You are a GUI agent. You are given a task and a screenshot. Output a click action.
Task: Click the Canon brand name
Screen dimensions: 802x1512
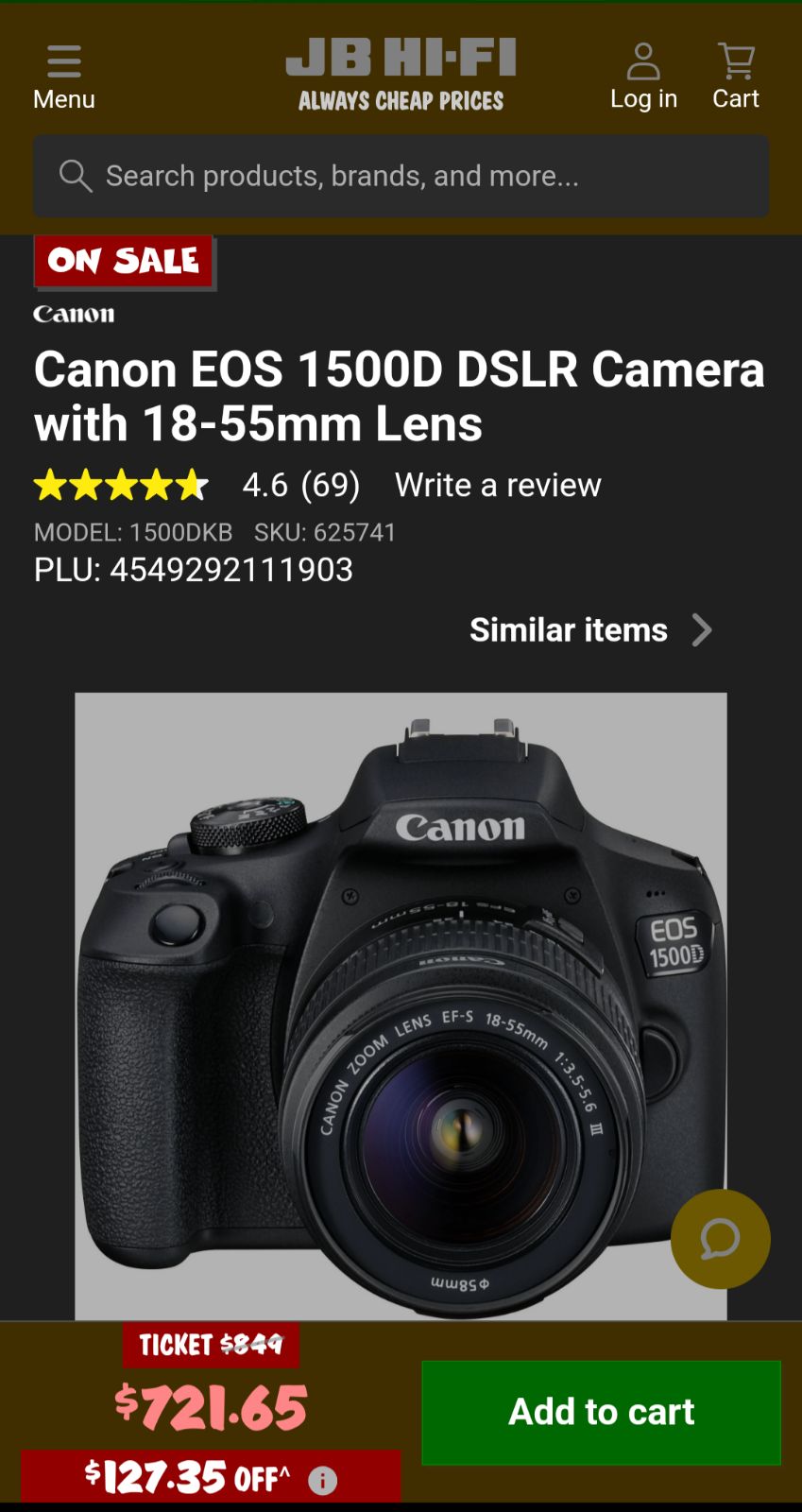pyautogui.click(x=74, y=314)
